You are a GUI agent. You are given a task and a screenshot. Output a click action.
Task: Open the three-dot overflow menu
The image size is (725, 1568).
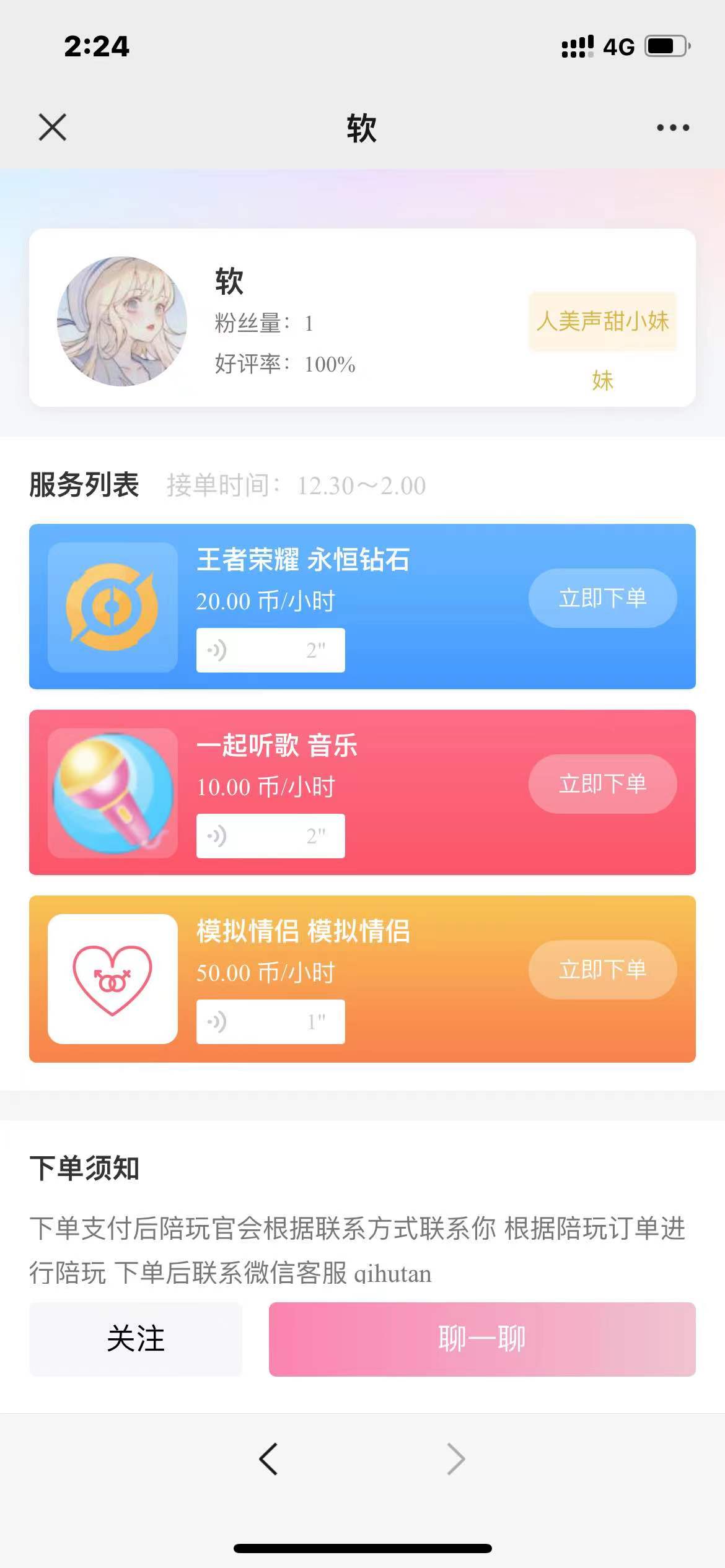click(x=673, y=128)
